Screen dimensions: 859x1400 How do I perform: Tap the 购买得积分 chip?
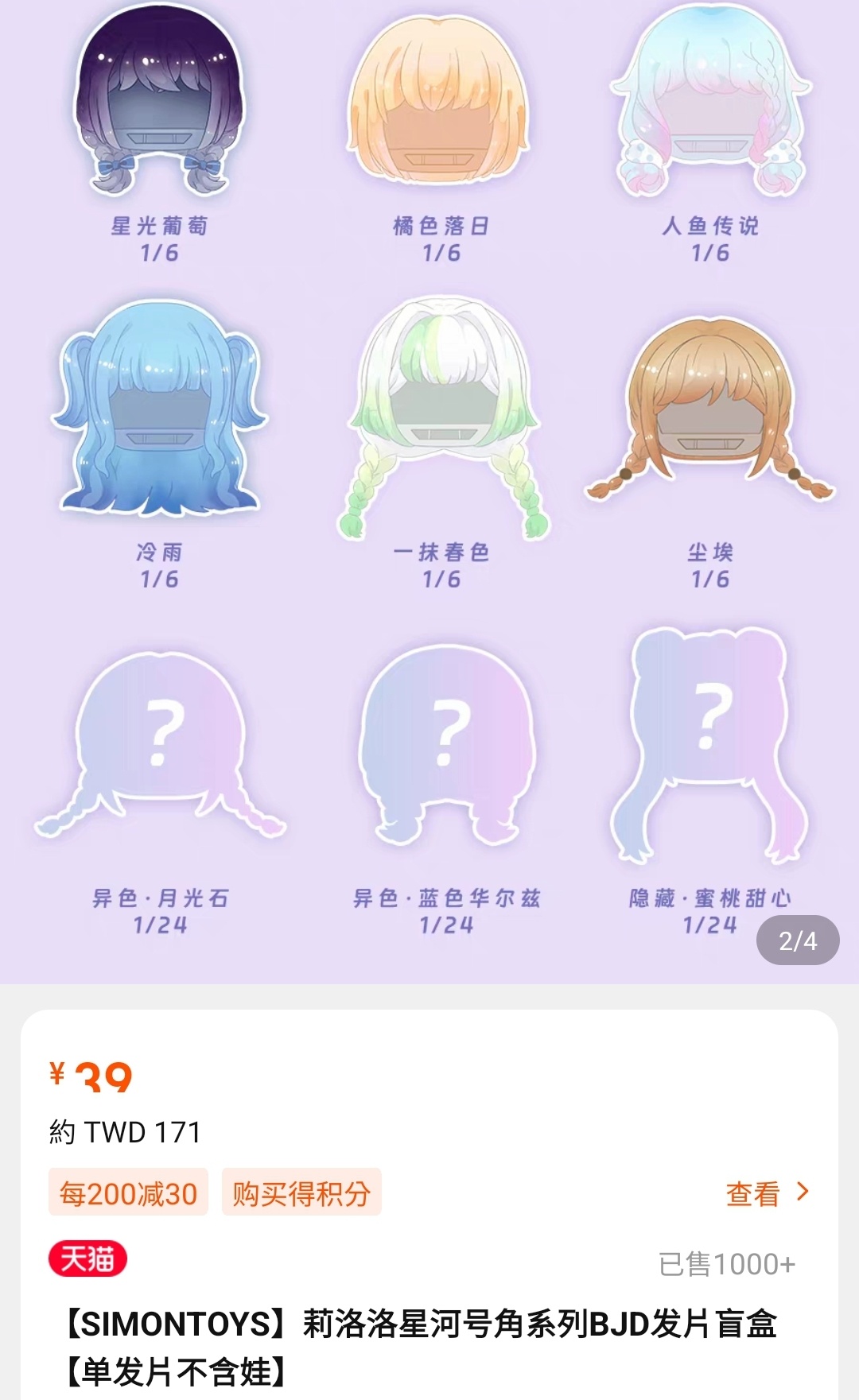point(301,1193)
